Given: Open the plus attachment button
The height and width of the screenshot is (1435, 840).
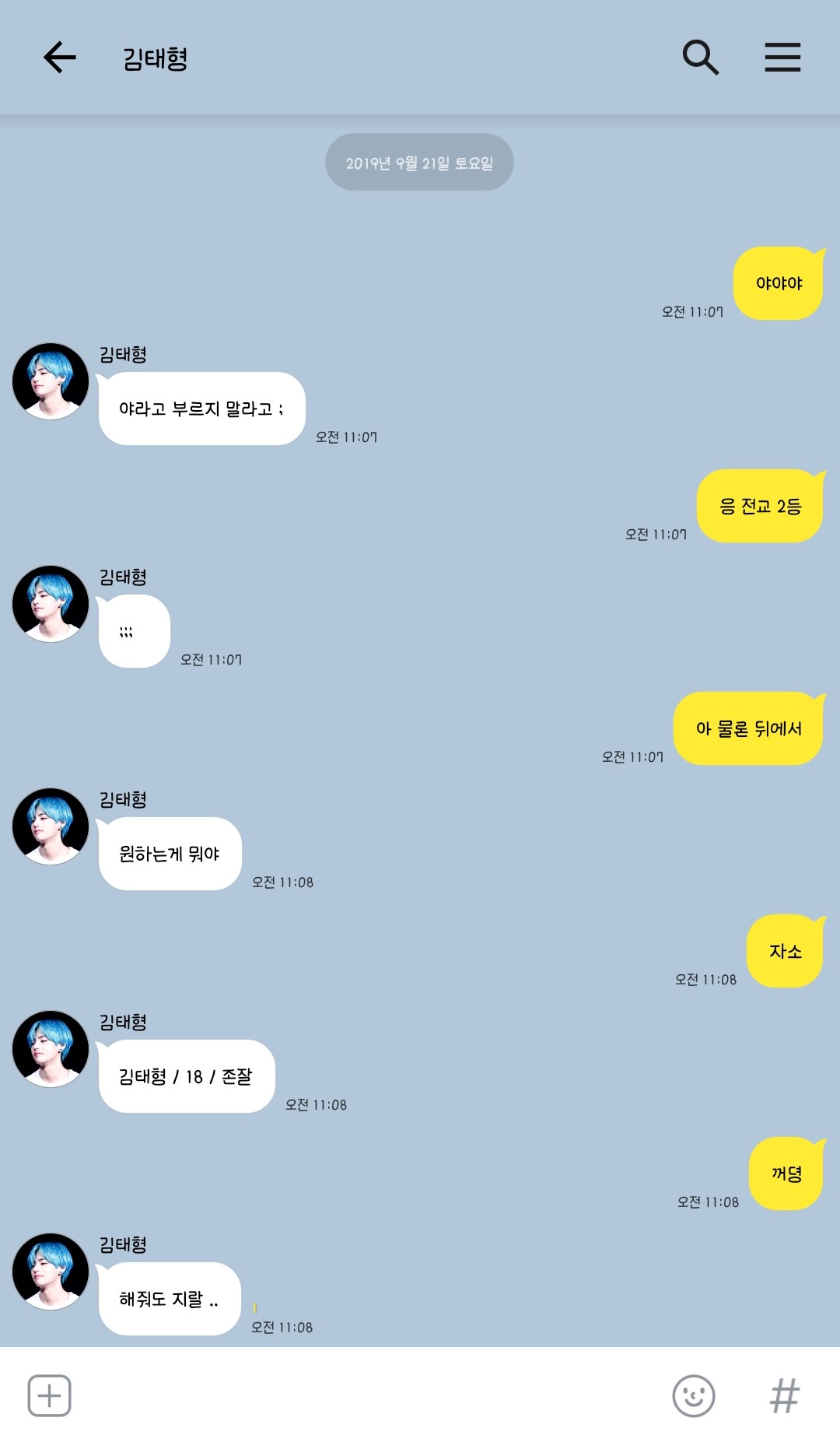Looking at the screenshot, I should 50,1395.
